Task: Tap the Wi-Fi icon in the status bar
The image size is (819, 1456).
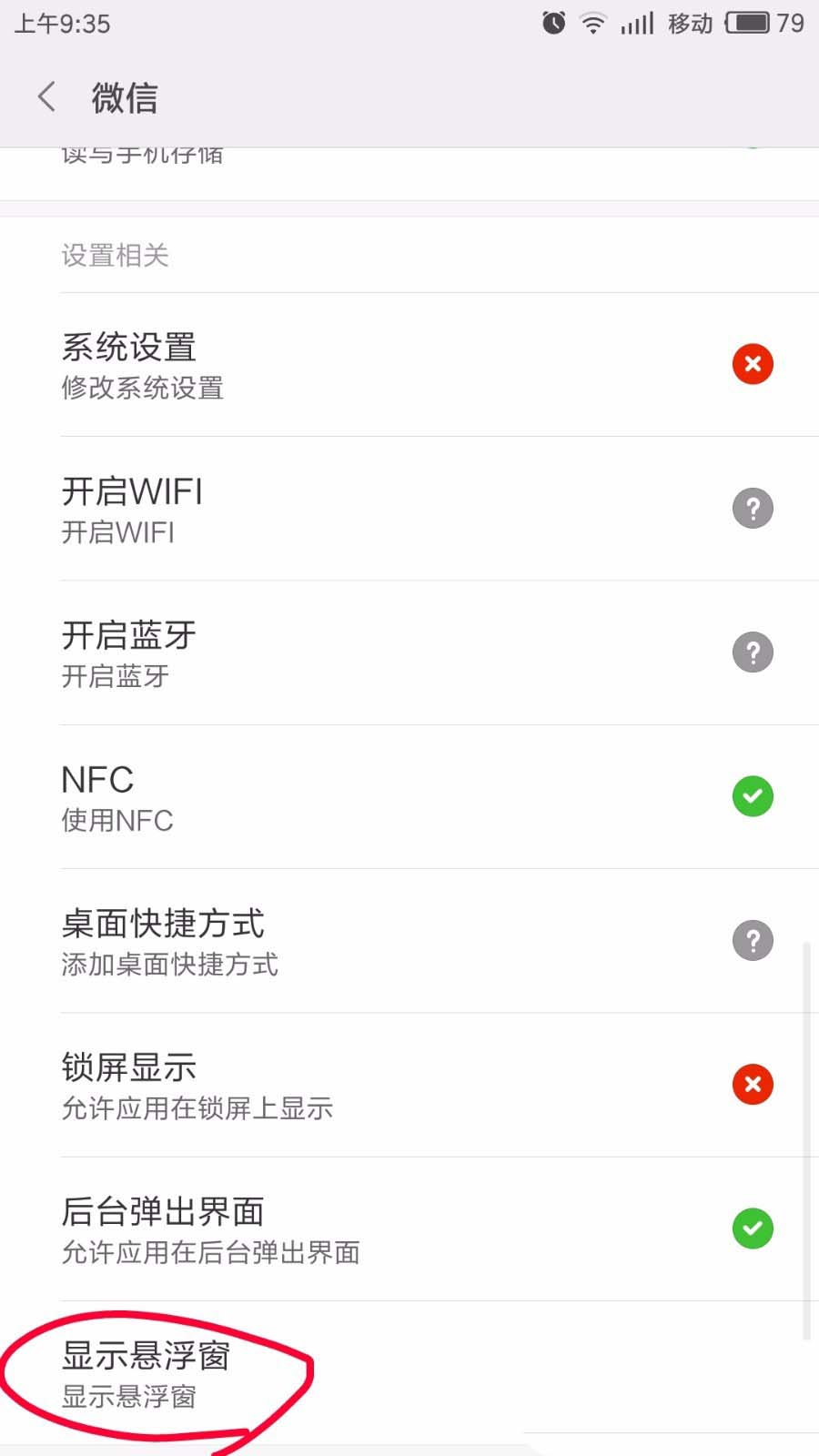Action: coord(592,23)
